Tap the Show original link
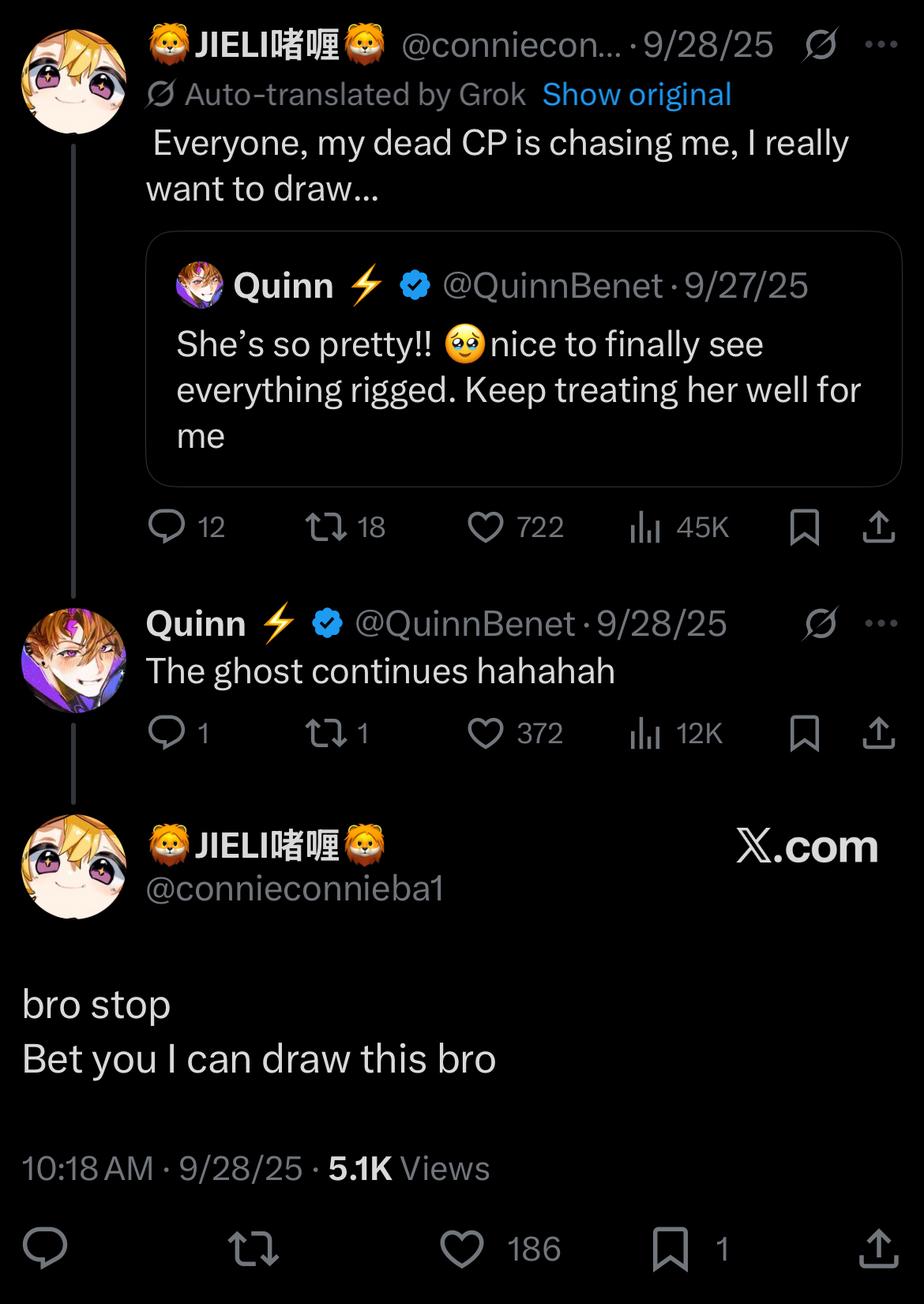This screenshot has height=1304, width=924. (x=637, y=95)
